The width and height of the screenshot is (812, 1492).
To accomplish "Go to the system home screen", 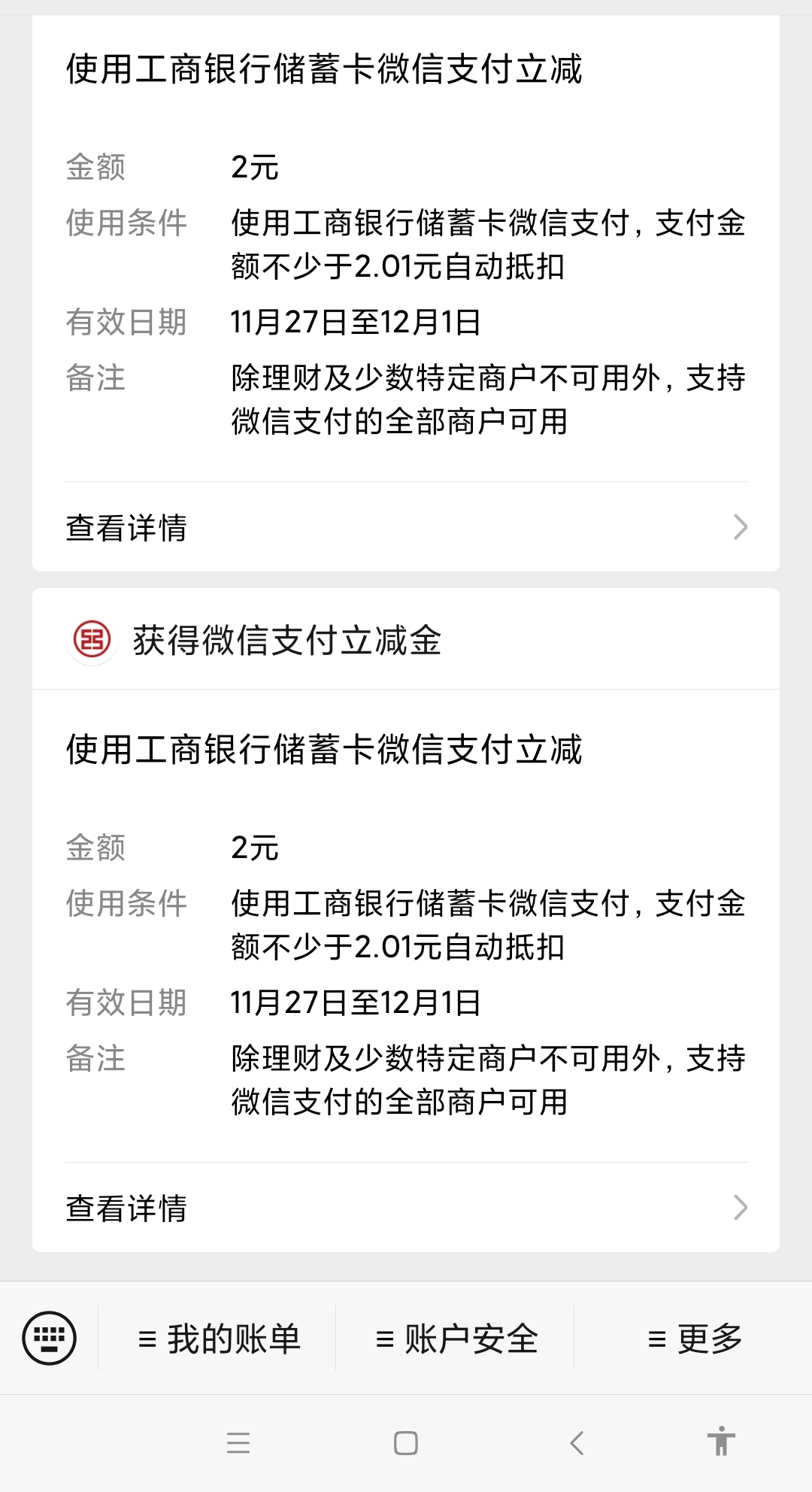I will point(406,1443).
